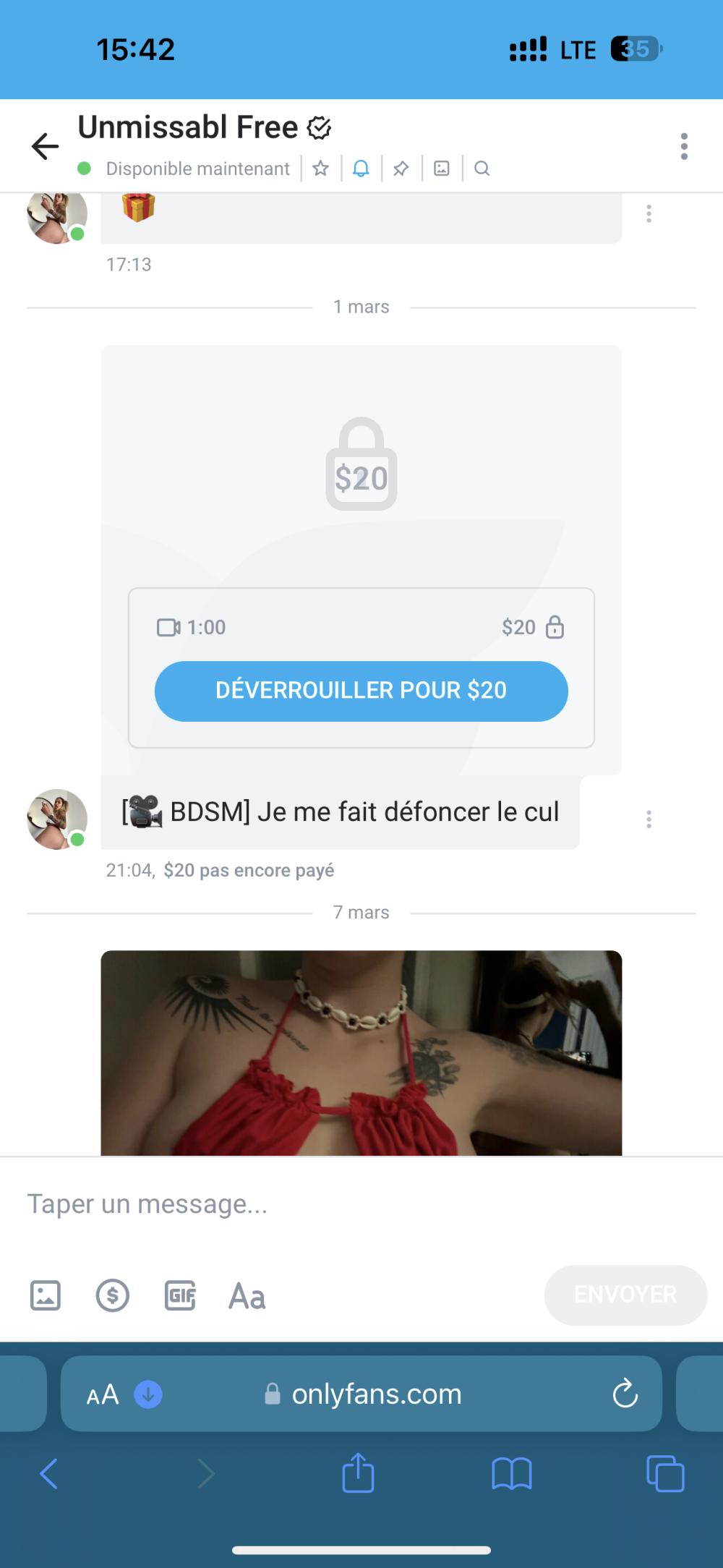Open options for the gift message

[649, 213]
